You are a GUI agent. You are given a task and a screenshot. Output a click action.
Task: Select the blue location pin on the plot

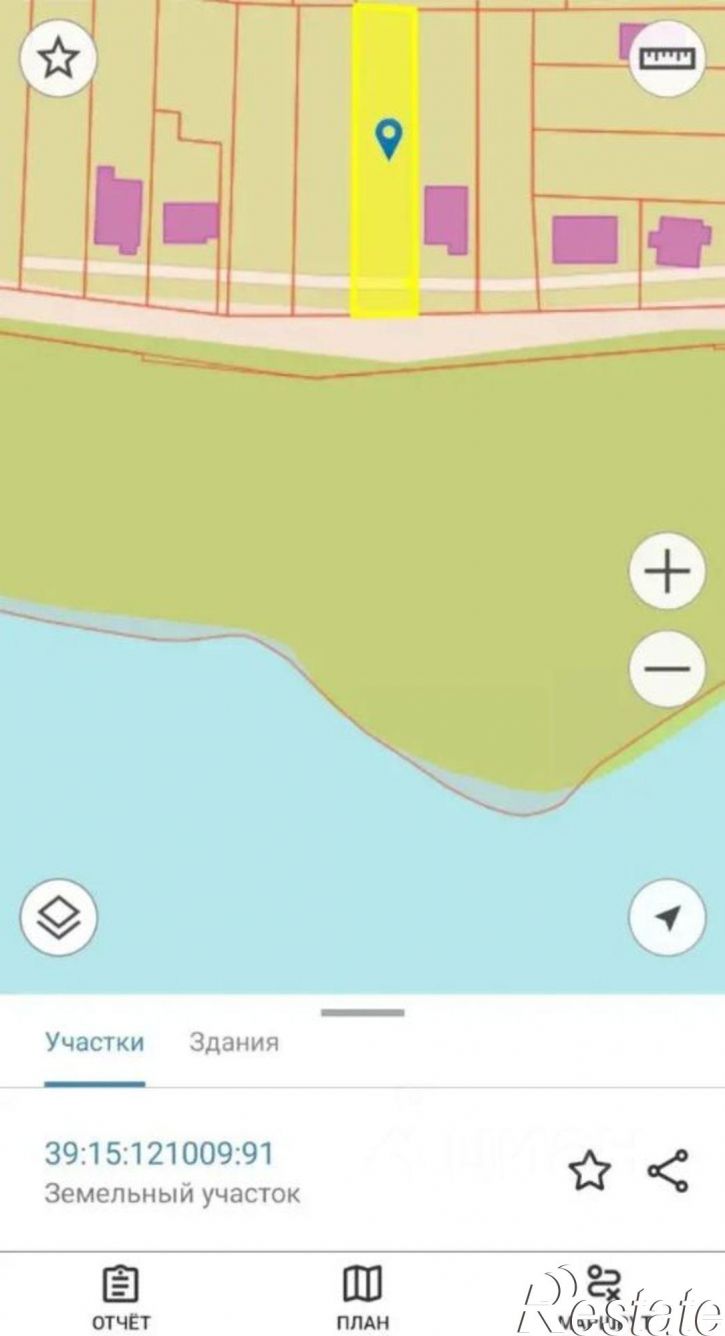(x=388, y=139)
